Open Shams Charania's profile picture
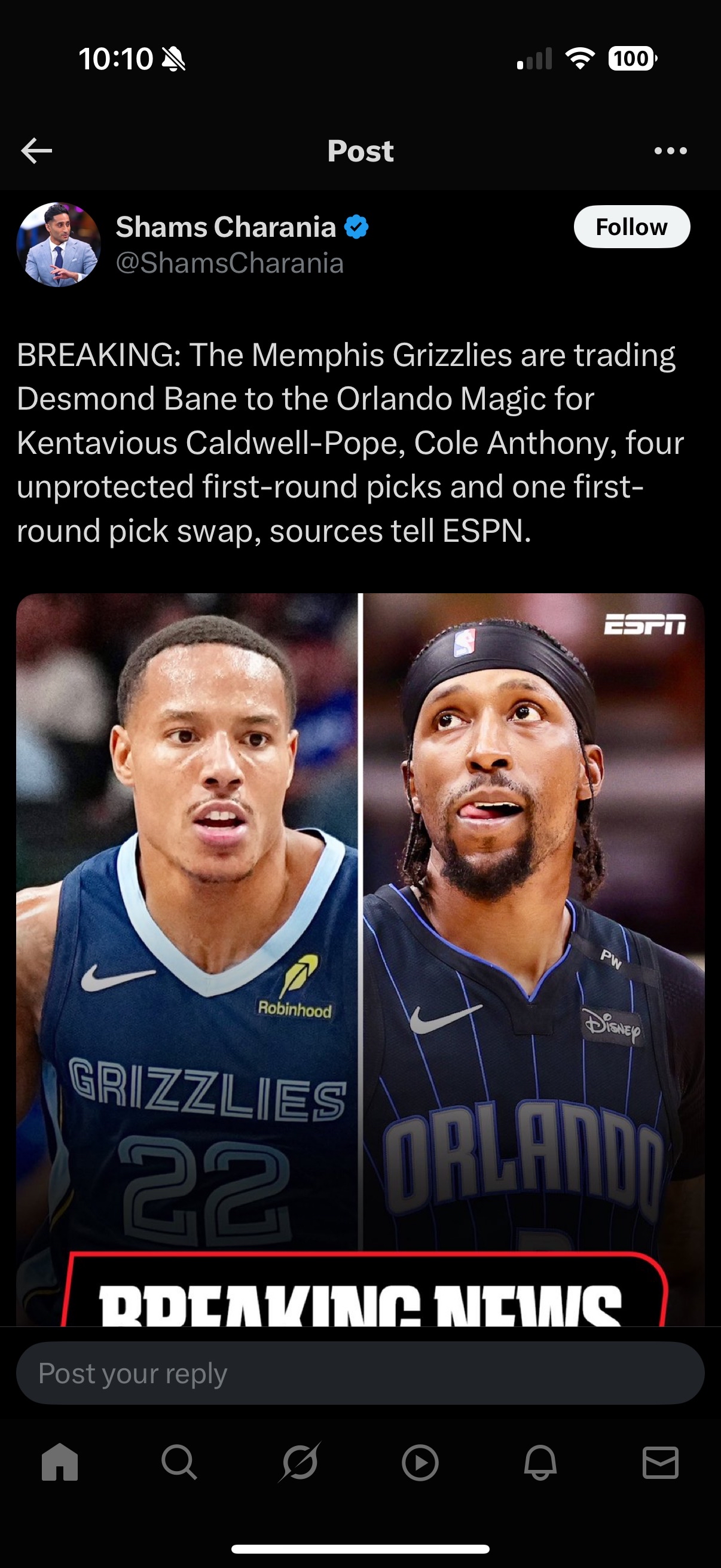Image resolution: width=721 pixels, height=1568 pixels. (x=59, y=245)
